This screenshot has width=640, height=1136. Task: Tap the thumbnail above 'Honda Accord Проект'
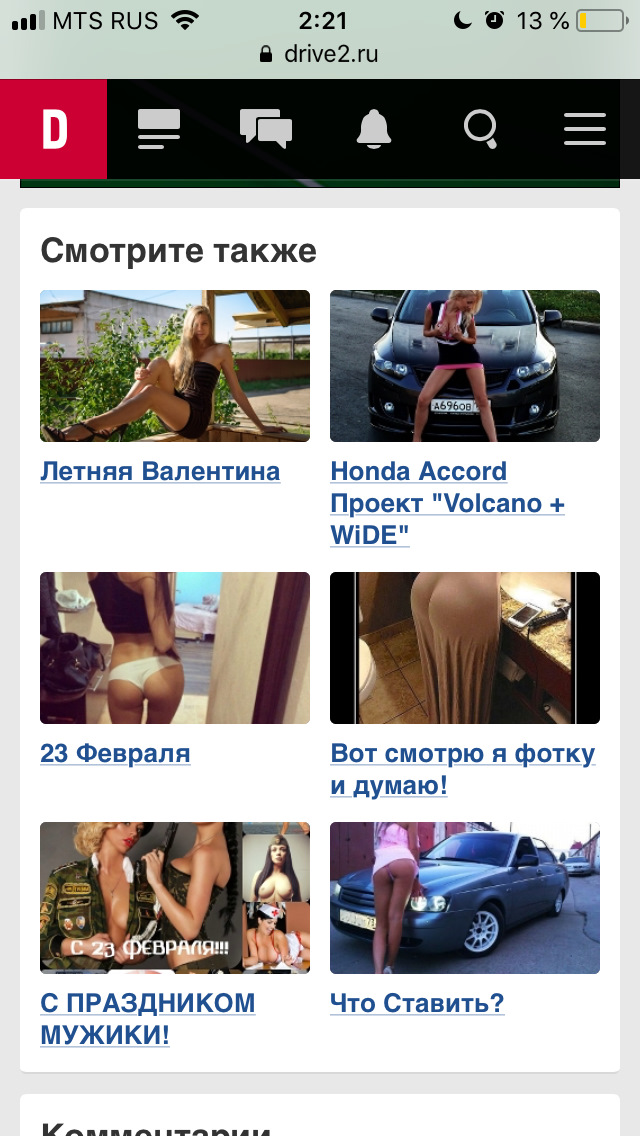tap(465, 366)
